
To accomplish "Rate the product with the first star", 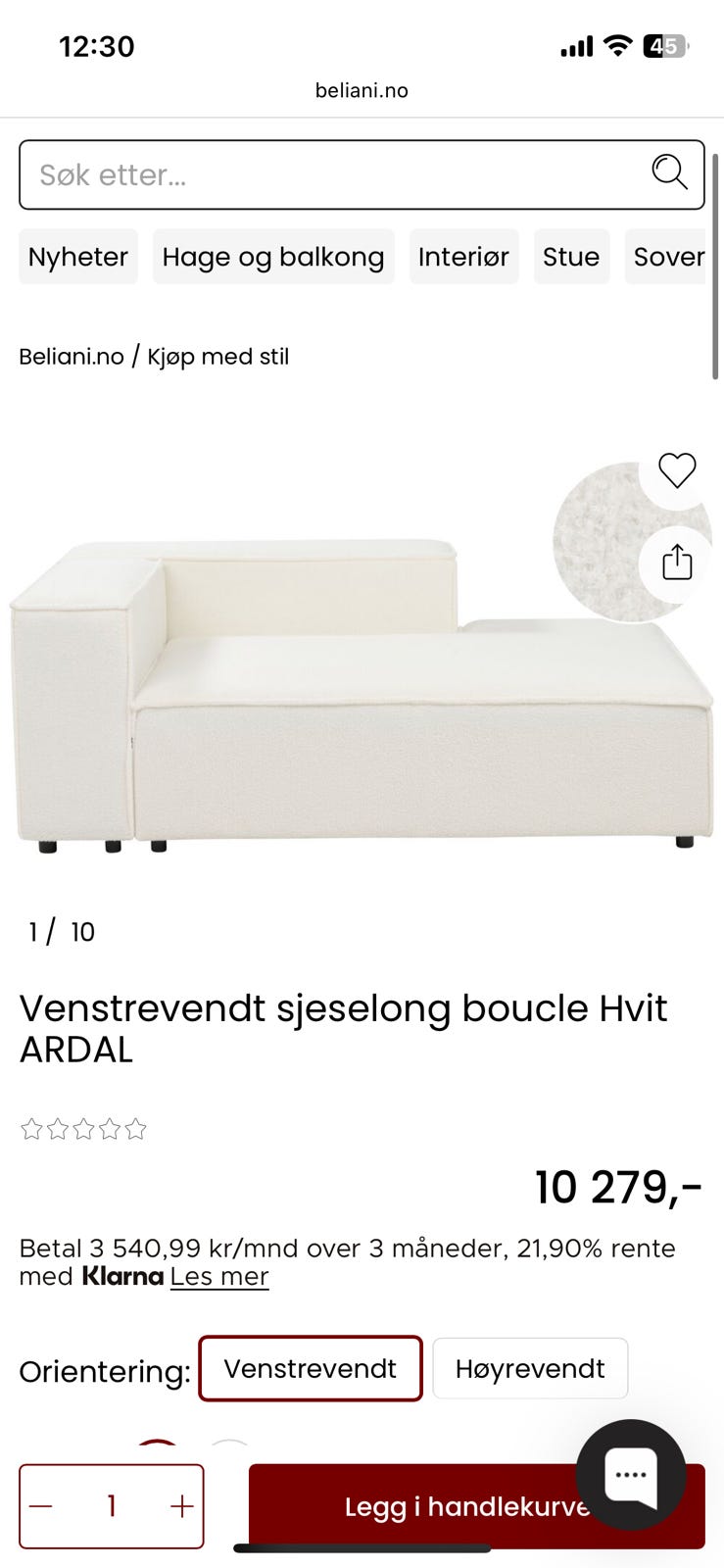I will [32, 1128].
